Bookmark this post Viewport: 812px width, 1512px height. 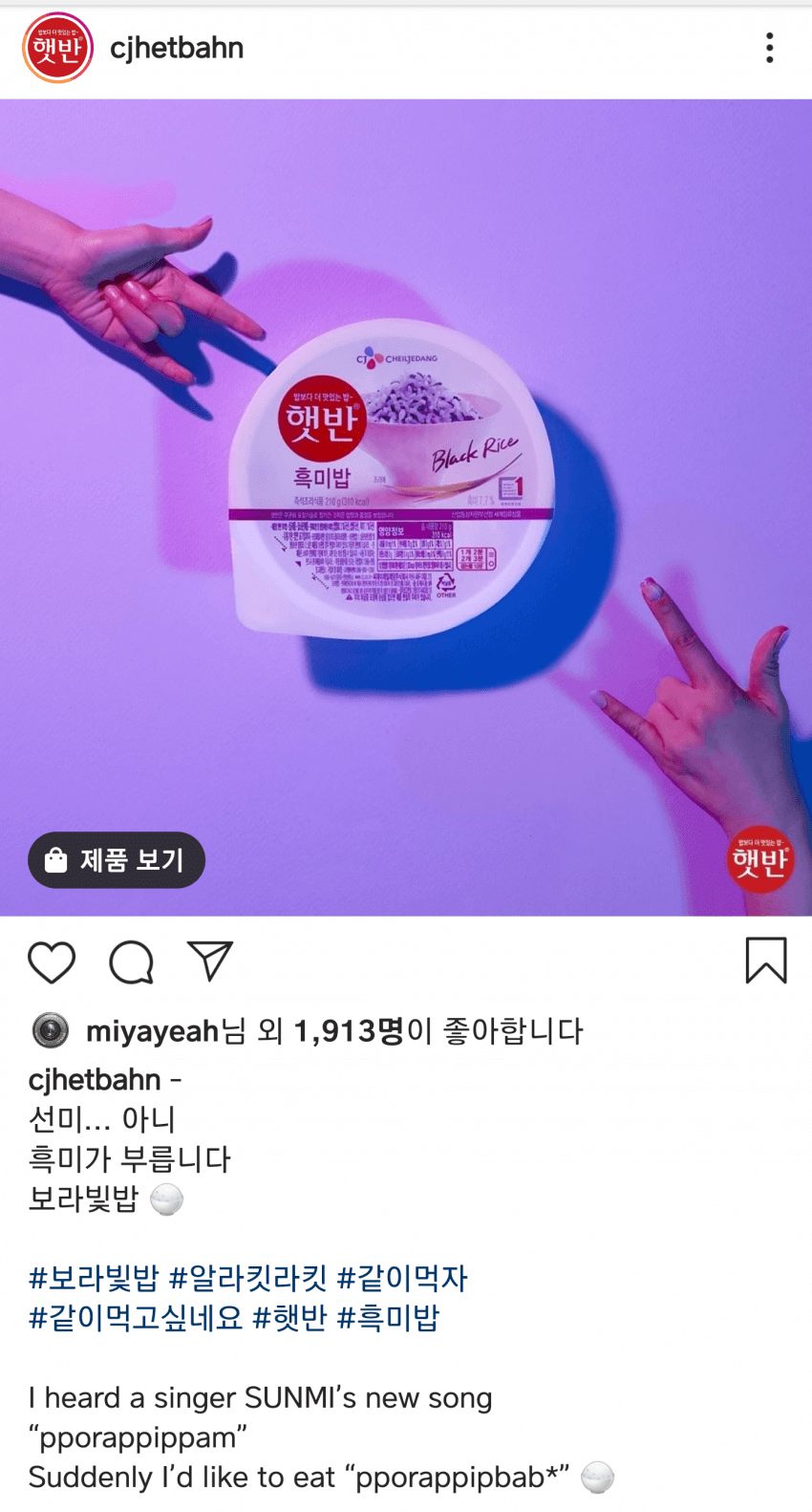[765, 961]
